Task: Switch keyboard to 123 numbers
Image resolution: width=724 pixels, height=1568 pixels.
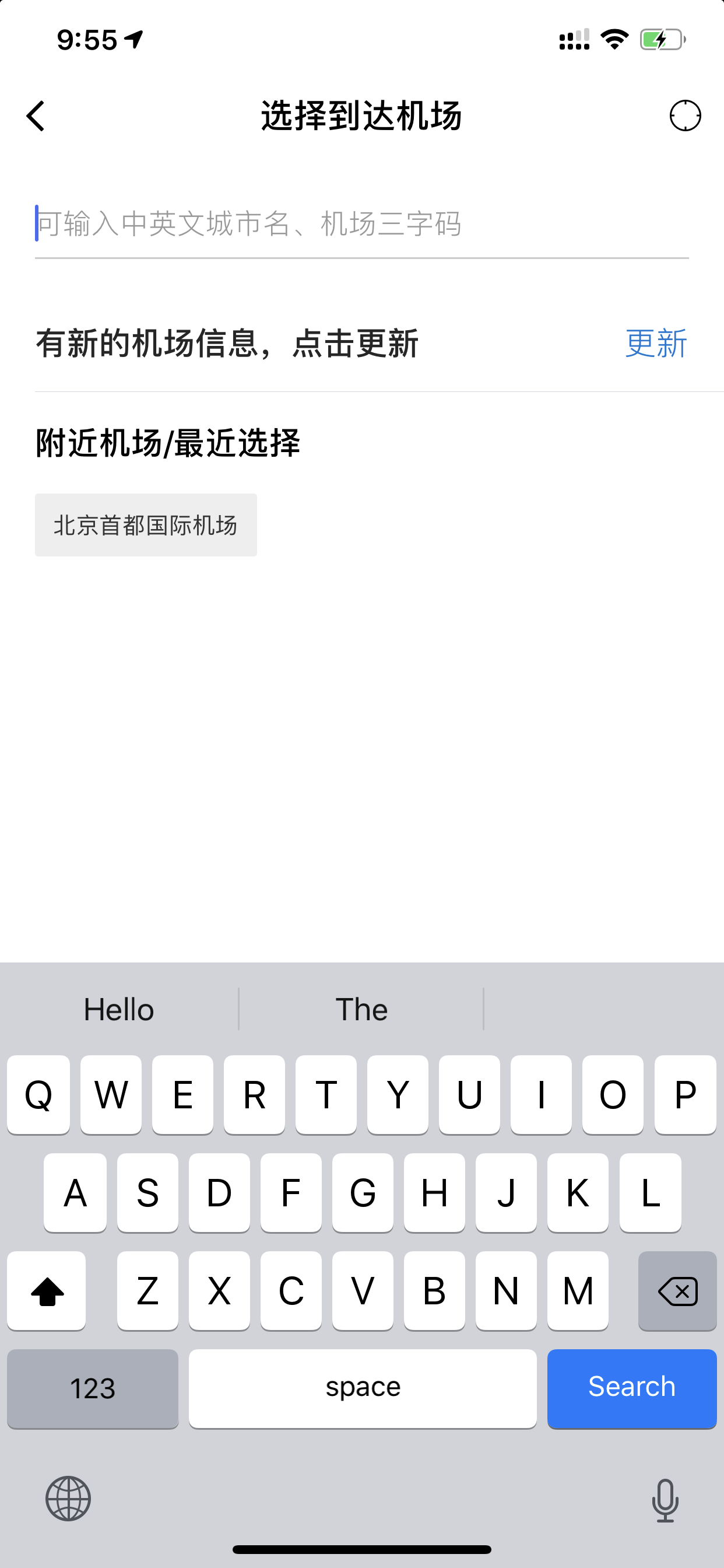Action: [x=93, y=1387]
